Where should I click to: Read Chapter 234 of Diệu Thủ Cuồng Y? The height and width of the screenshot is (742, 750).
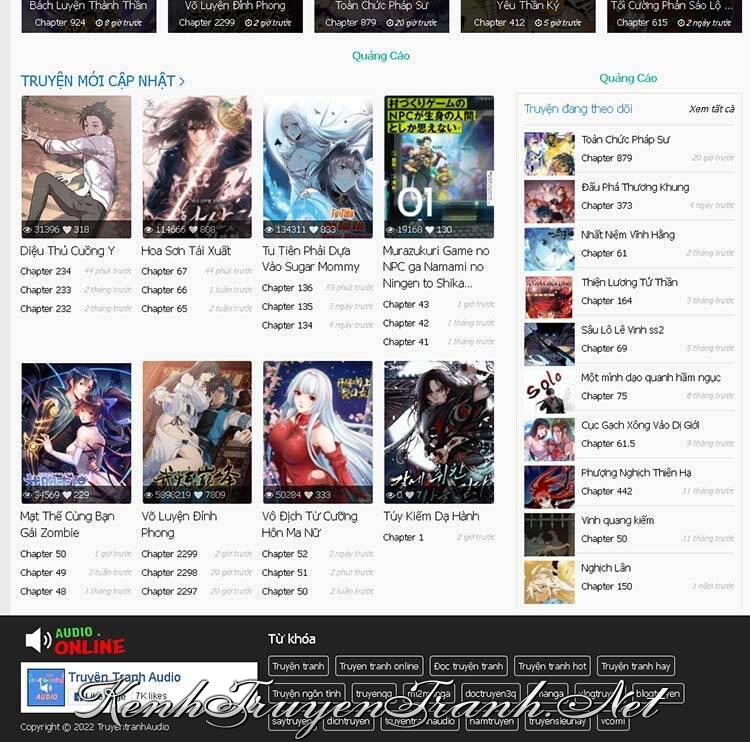[x=45, y=271]
